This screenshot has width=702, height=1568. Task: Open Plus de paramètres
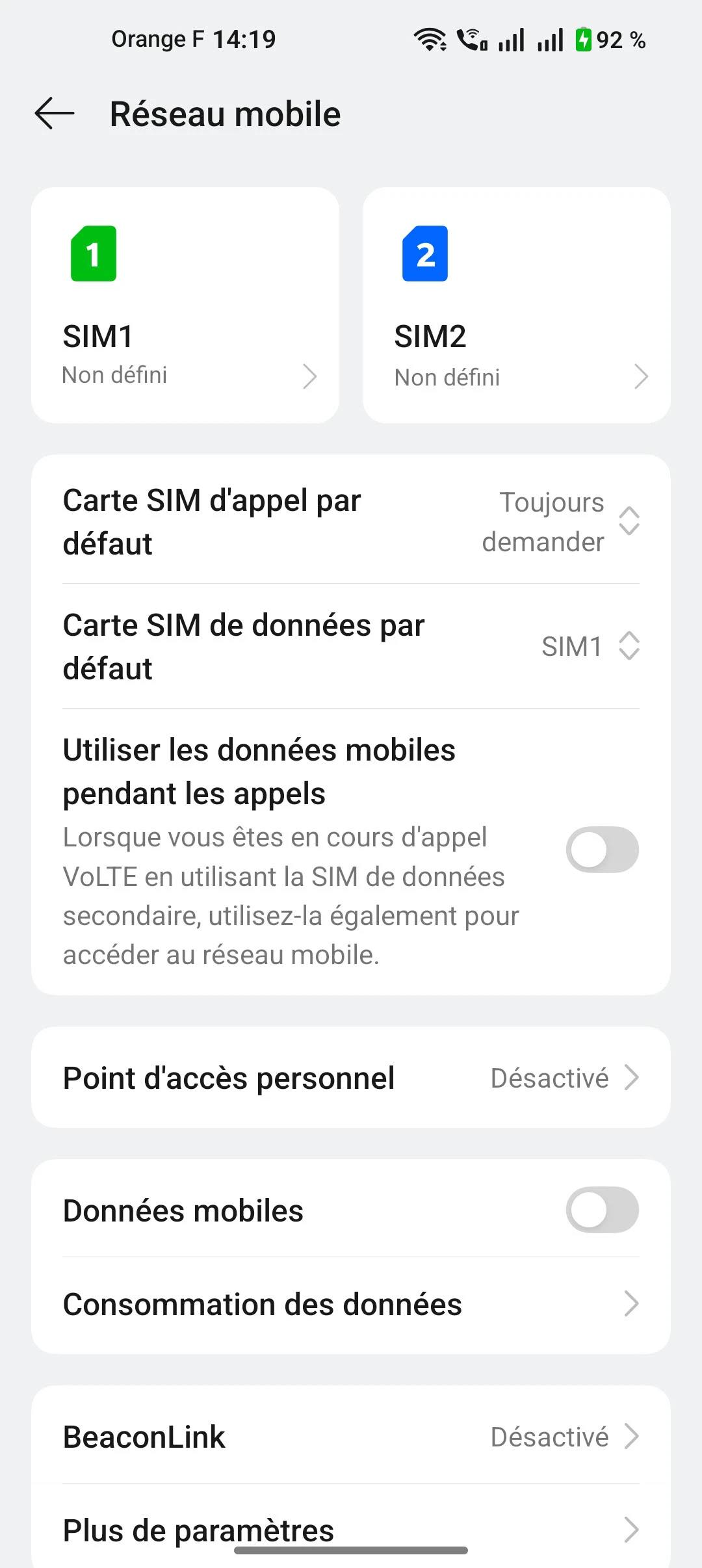351,1528
